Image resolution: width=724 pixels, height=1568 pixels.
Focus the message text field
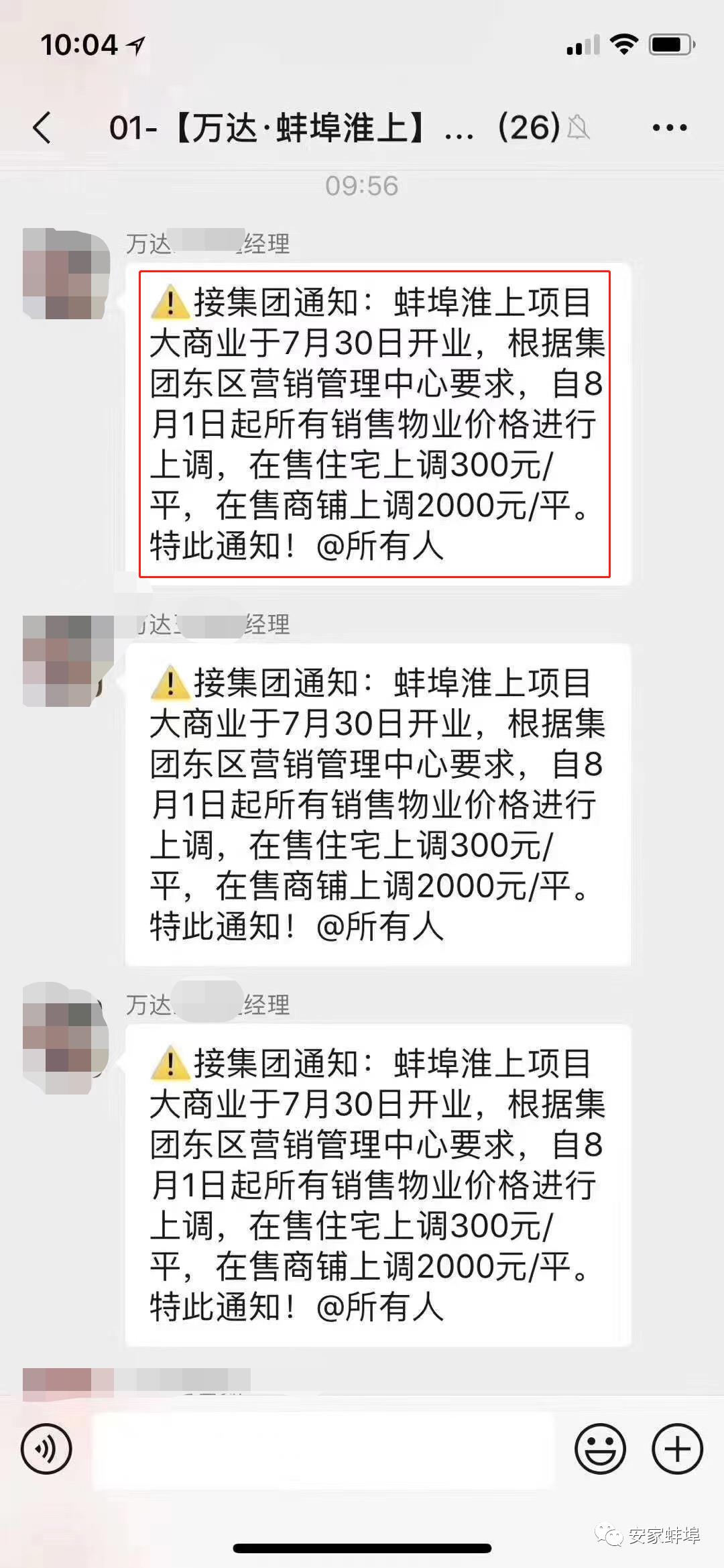coord(323,1450)
